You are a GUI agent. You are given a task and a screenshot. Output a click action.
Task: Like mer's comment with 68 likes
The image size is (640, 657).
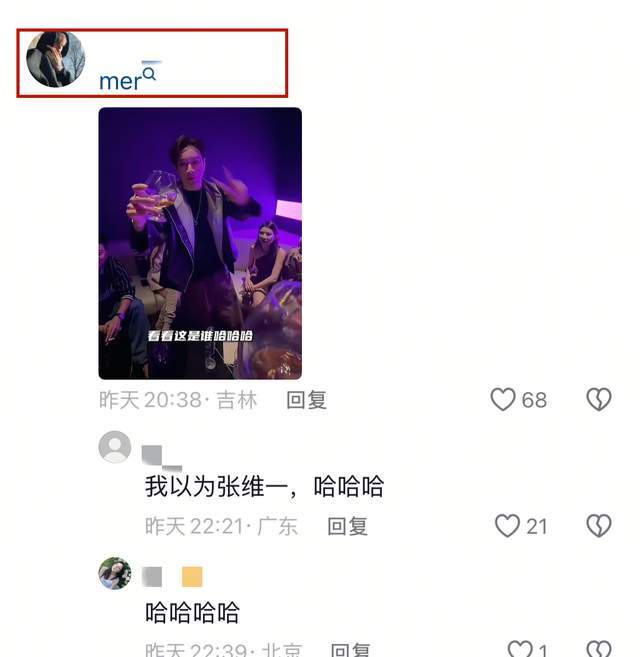[x=502, y=400]
